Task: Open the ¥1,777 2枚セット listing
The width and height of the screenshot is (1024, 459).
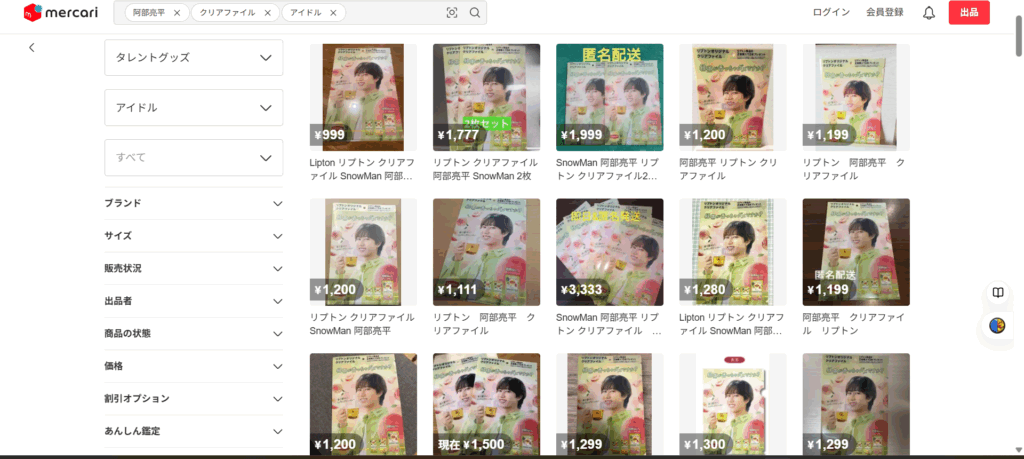Action: pos(486,98)
